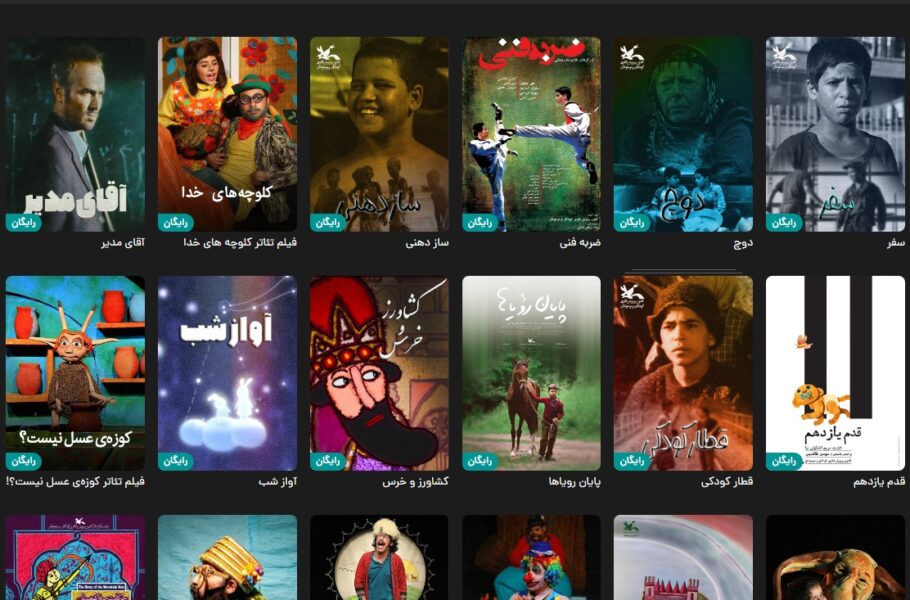Image resolution: width=910 pixels, height=600 pixels.
Task: Open the movie قطار کودکی
Action: coord(683,373)
